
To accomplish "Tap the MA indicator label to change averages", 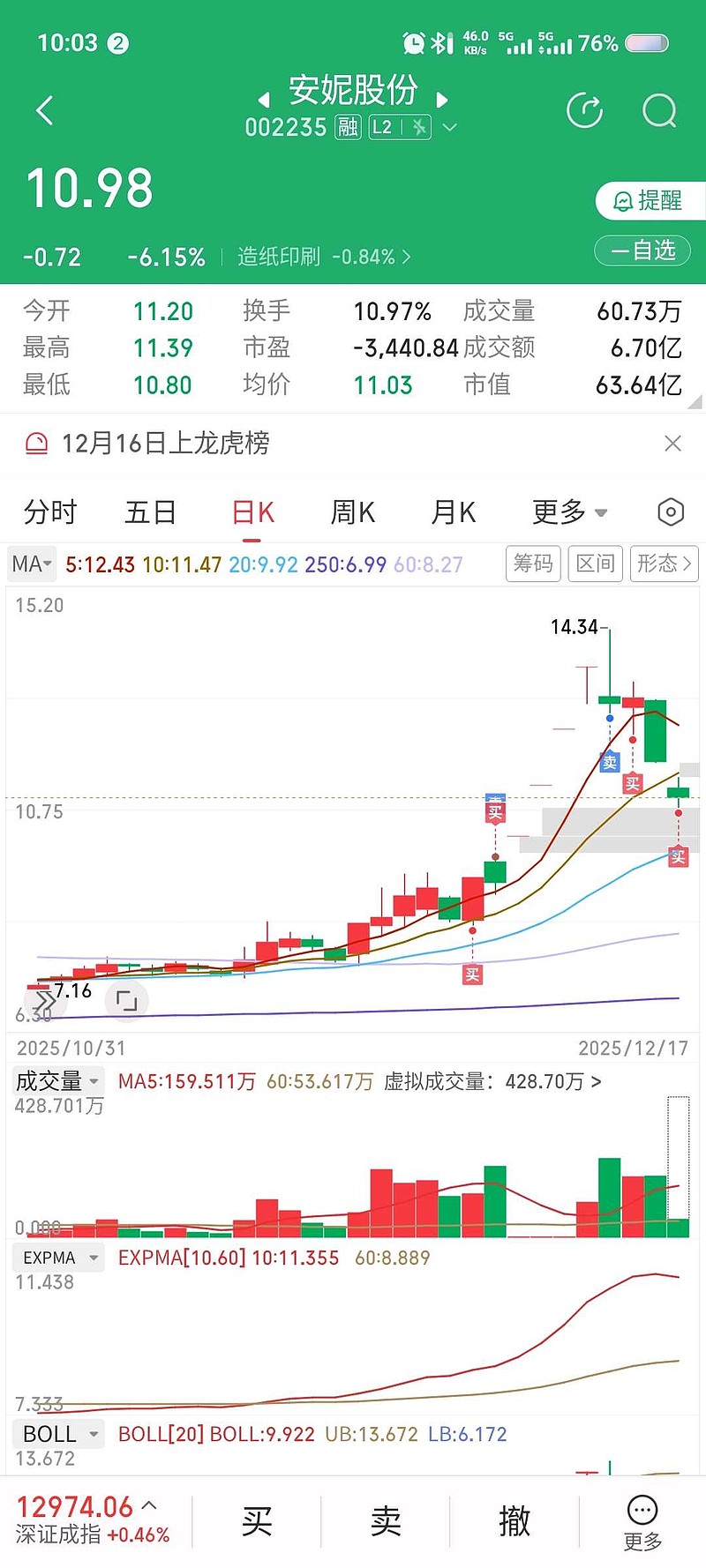I will [x=30, y=564].
